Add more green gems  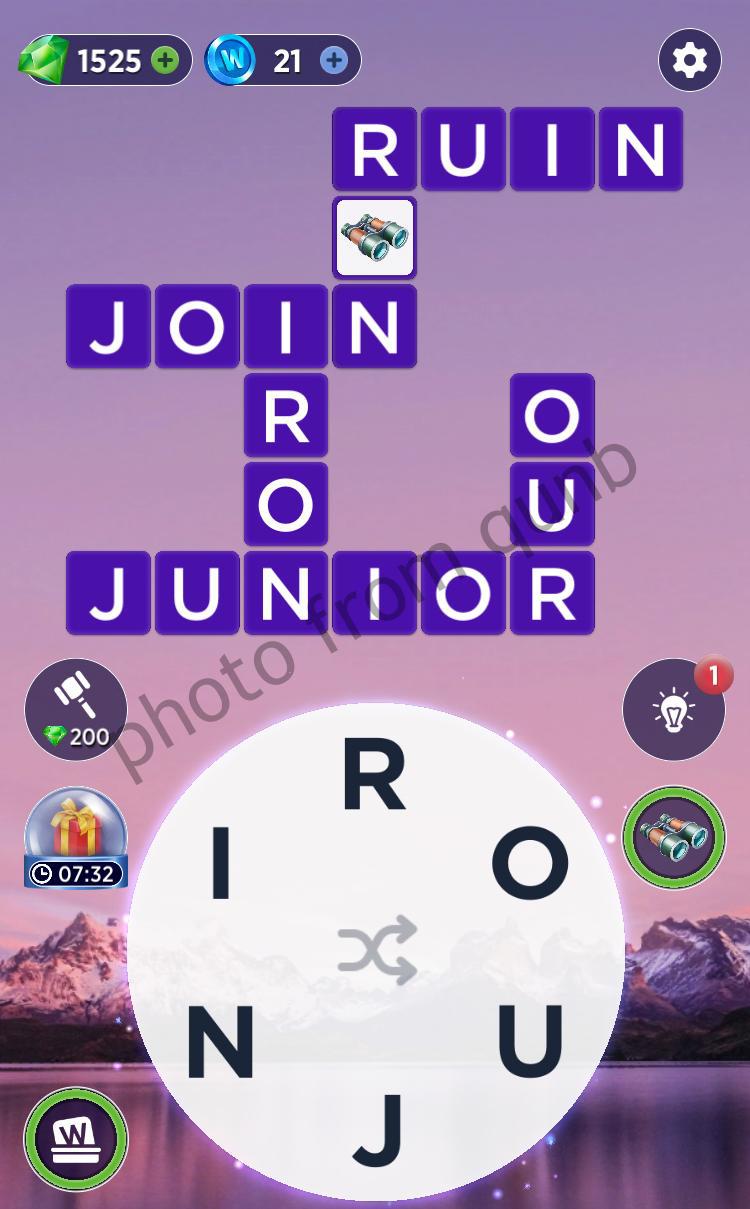coord(165,61)
